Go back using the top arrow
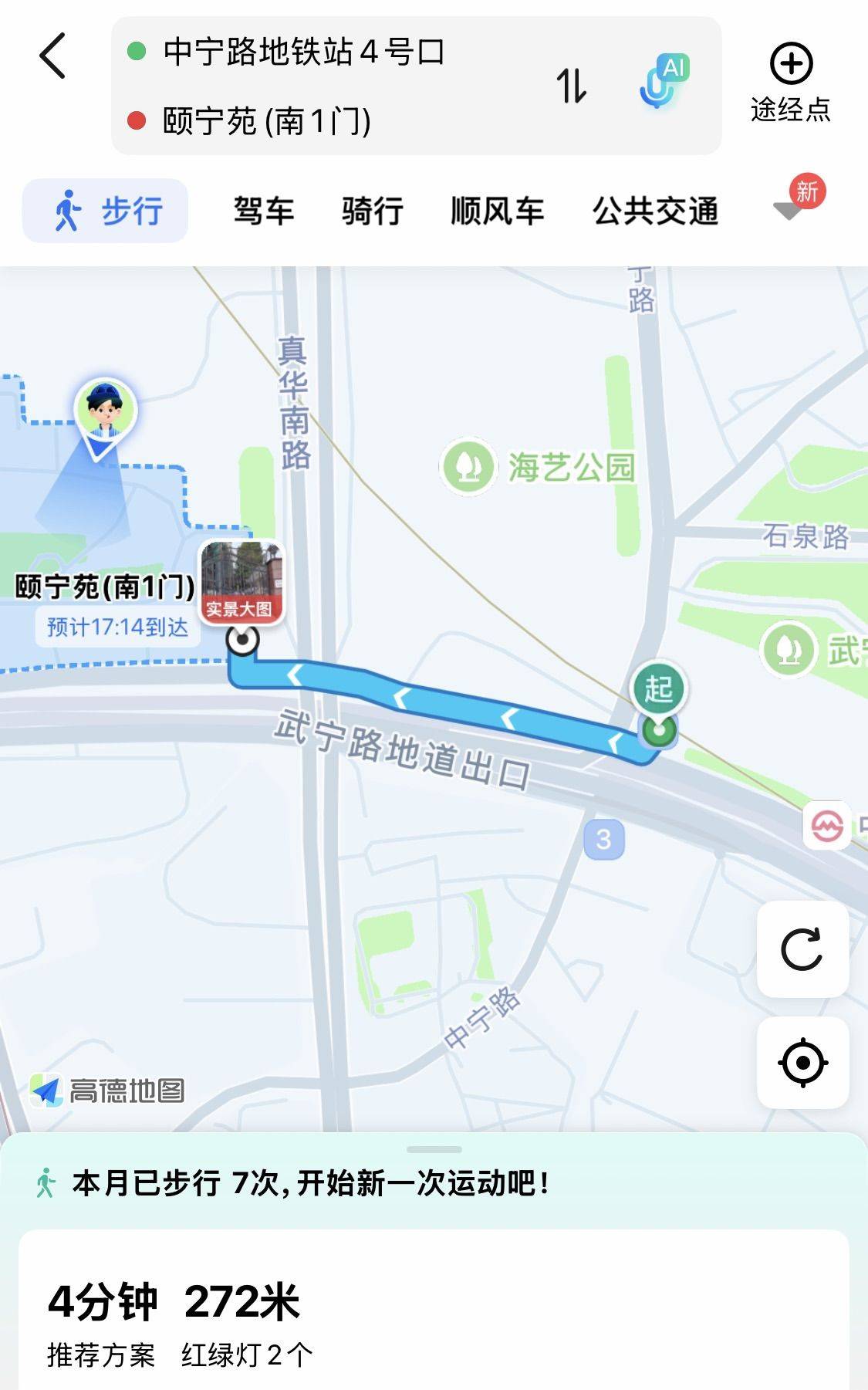 (52, 56)
